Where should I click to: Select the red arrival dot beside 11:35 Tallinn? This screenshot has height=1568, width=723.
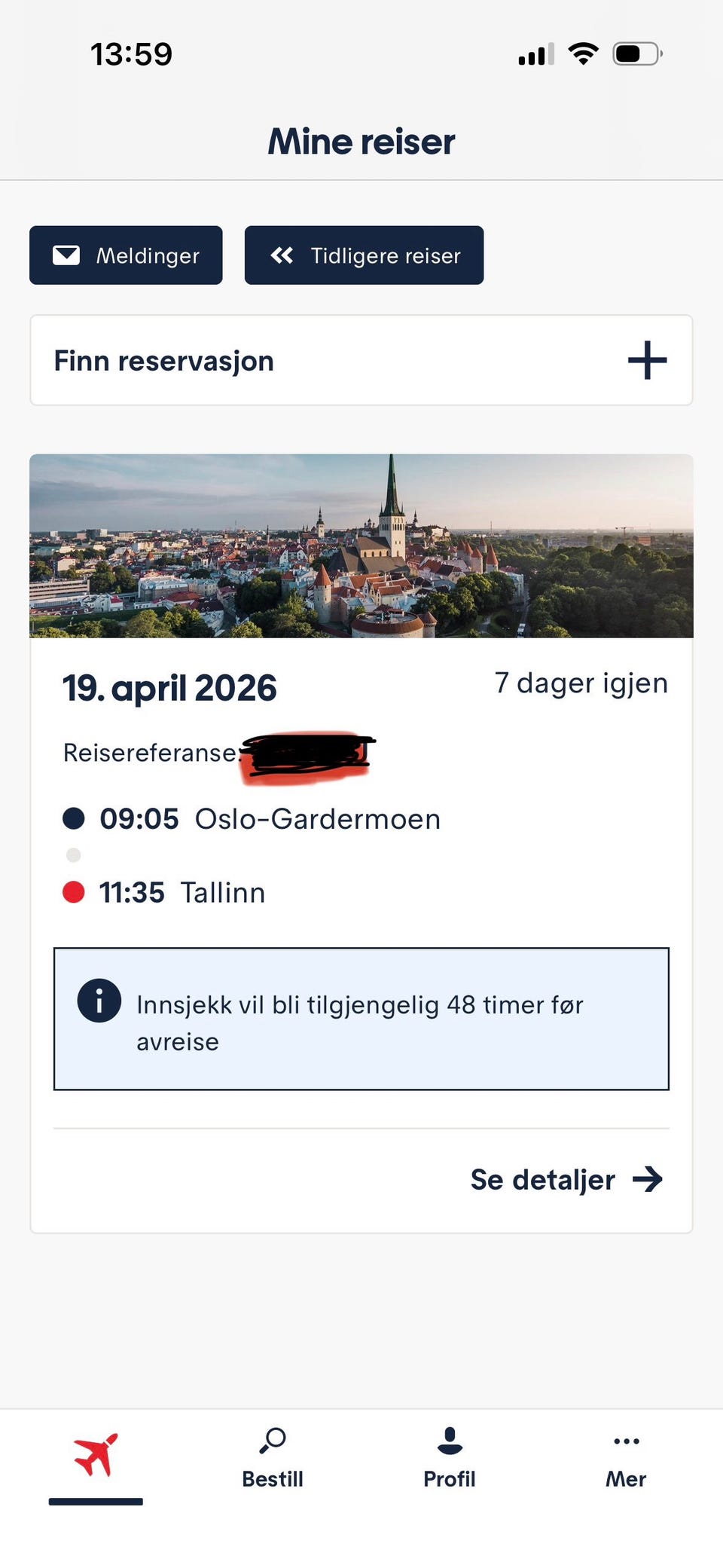(x=73, y=892)
